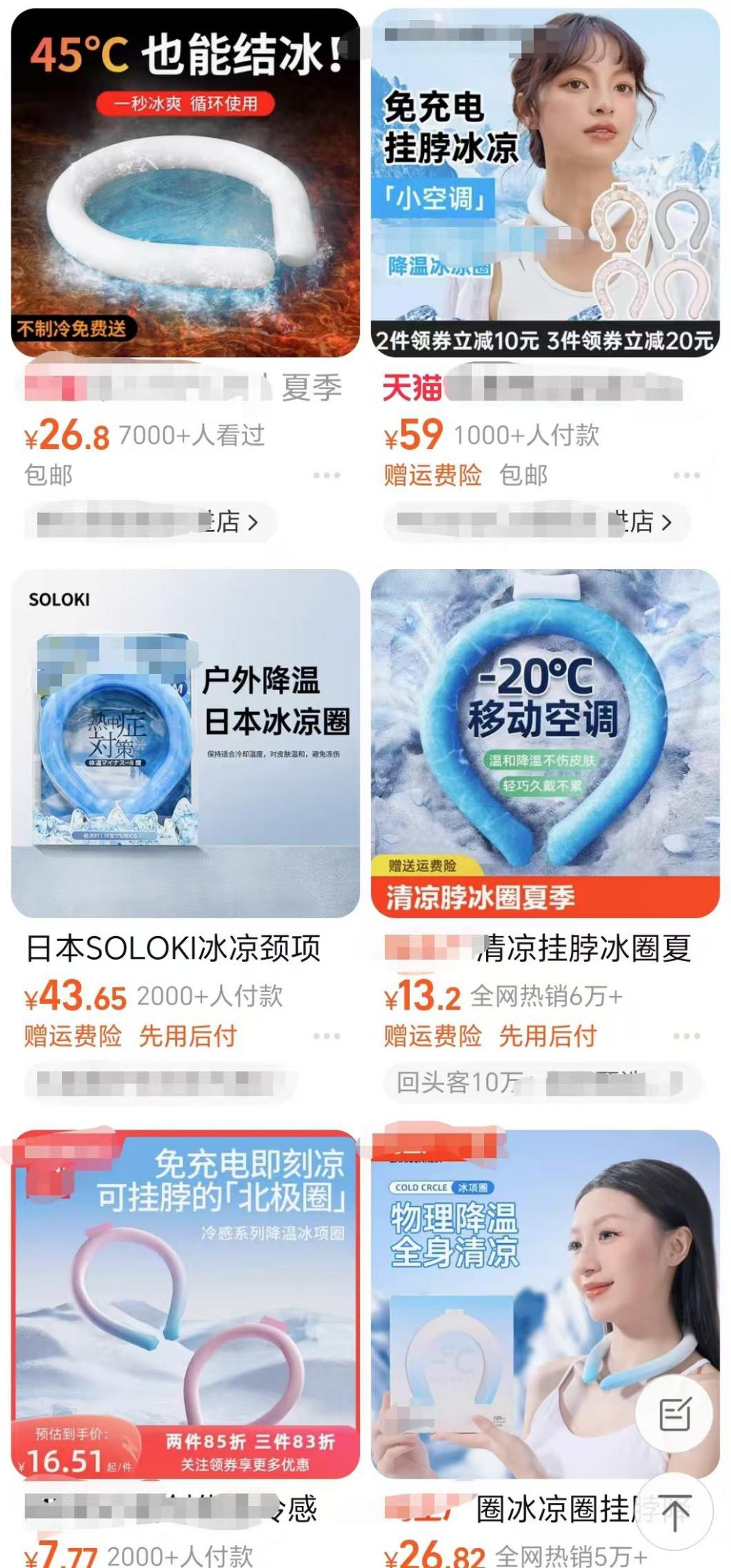The width and height of the screenshot is (731, 1568).
Task: Open the SOLOKI ice ring product
Action: coord(185,743)
